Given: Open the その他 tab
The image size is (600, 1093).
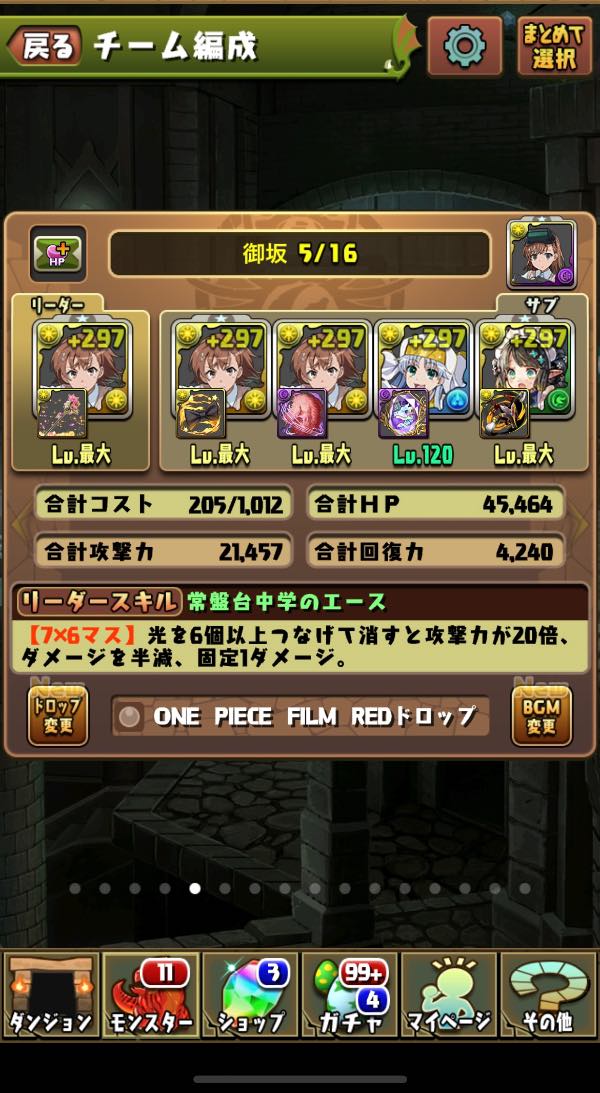Looking at the screenshot, I should pos(548,995).
